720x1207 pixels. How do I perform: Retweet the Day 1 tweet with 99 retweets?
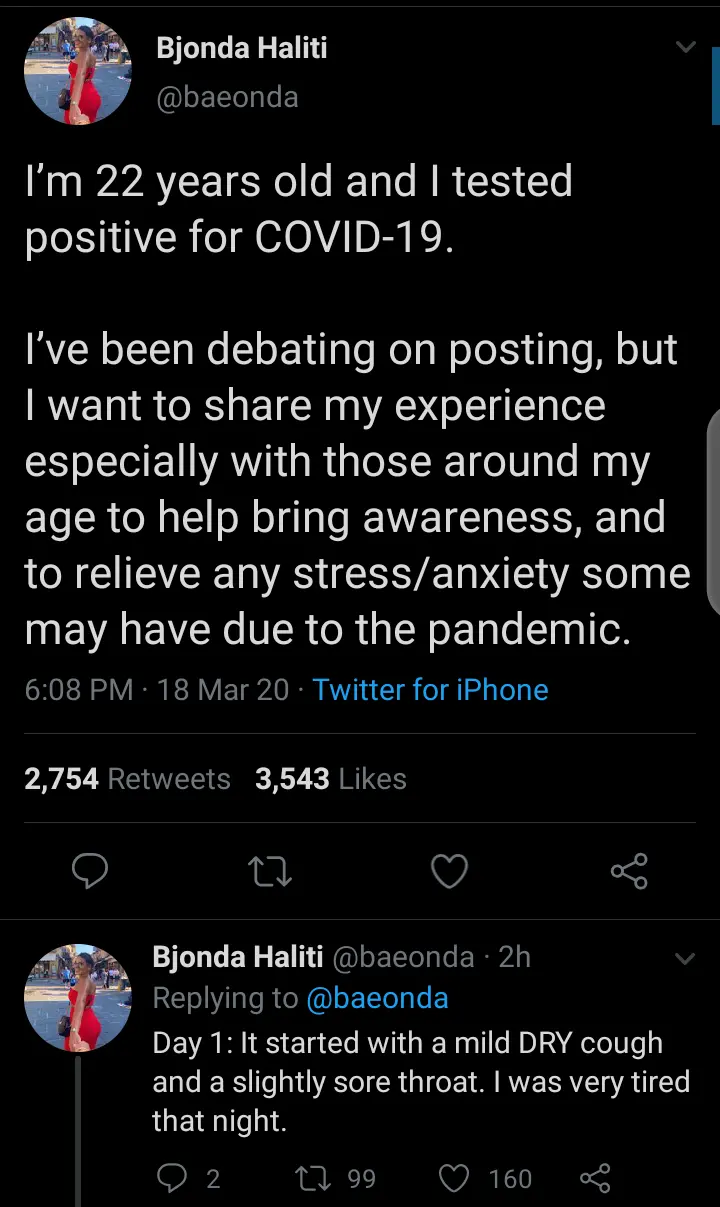337,1179
